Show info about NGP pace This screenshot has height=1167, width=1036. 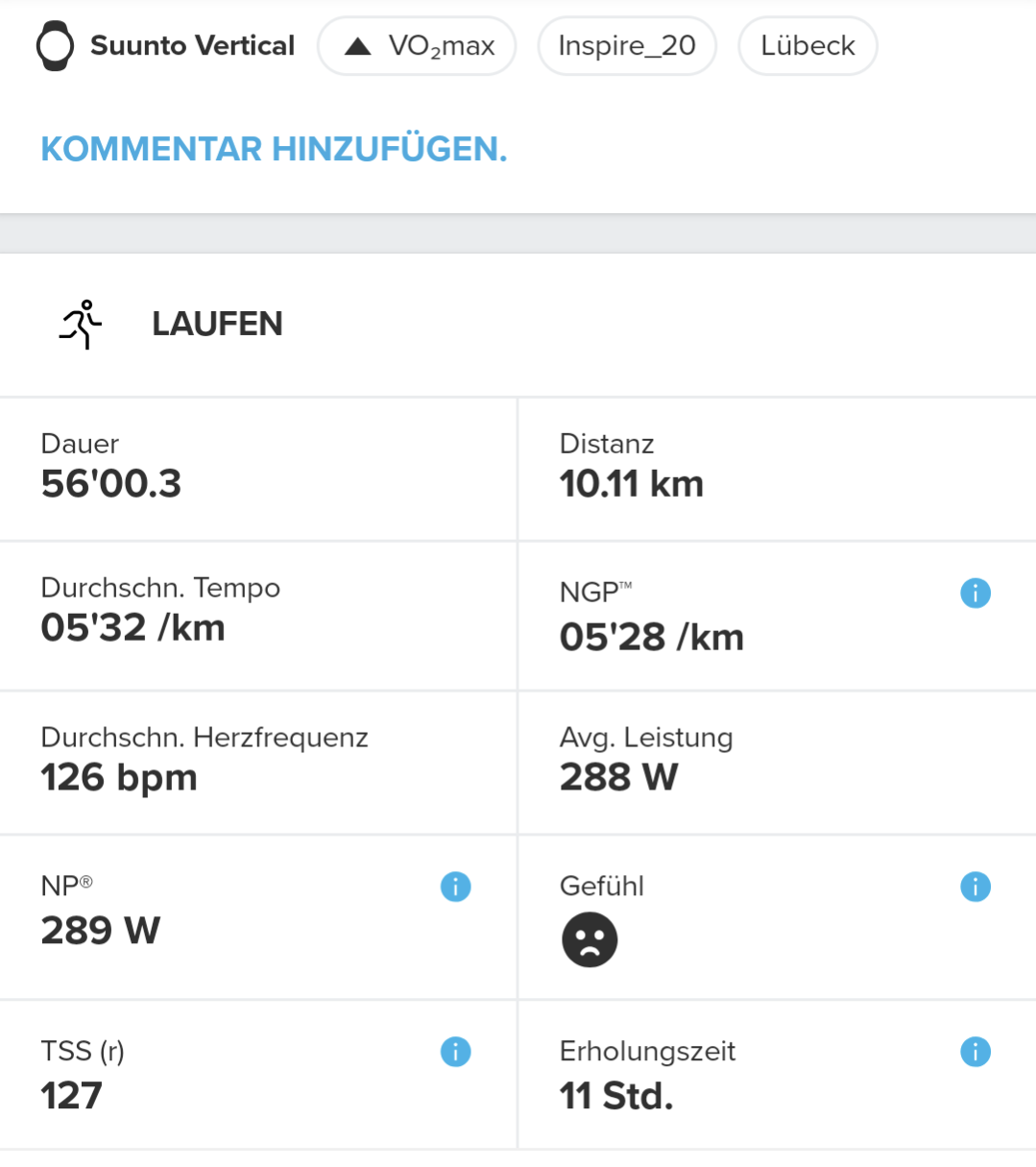click(x=975, y=594)
